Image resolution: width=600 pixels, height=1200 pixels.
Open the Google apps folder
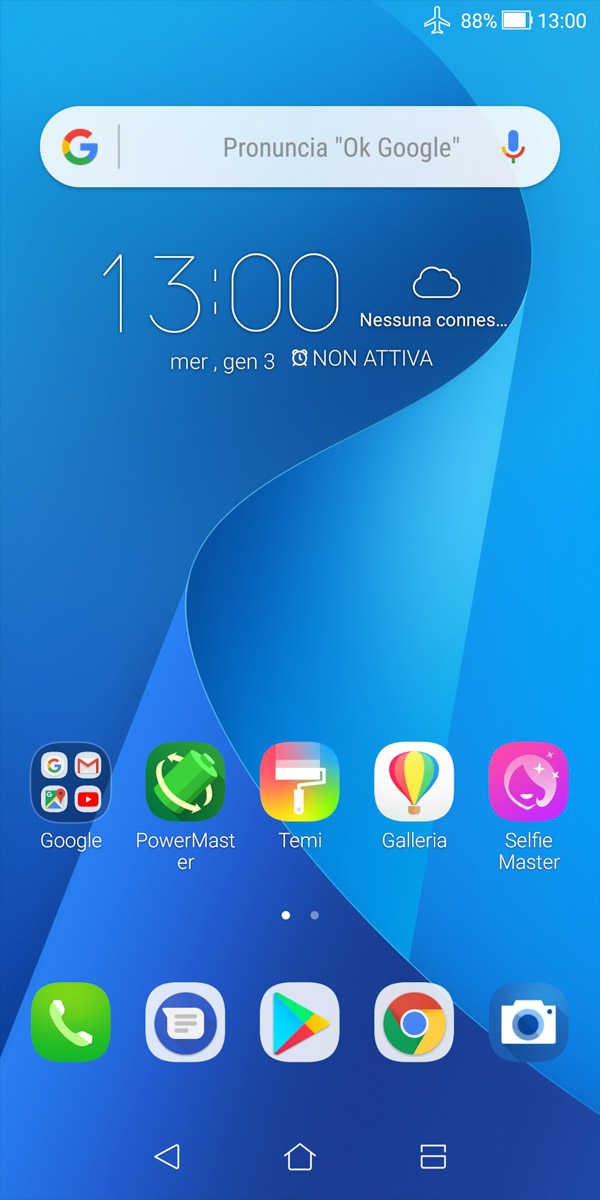click(x=71, y=782)
